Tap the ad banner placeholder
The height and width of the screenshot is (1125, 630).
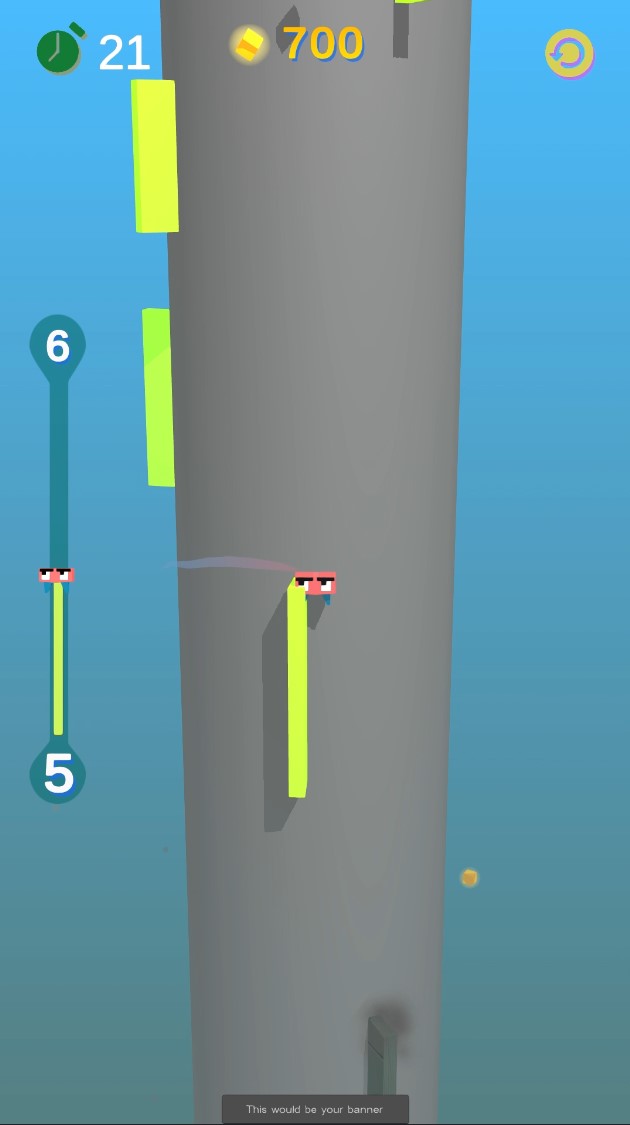(x=315, y=1109)
